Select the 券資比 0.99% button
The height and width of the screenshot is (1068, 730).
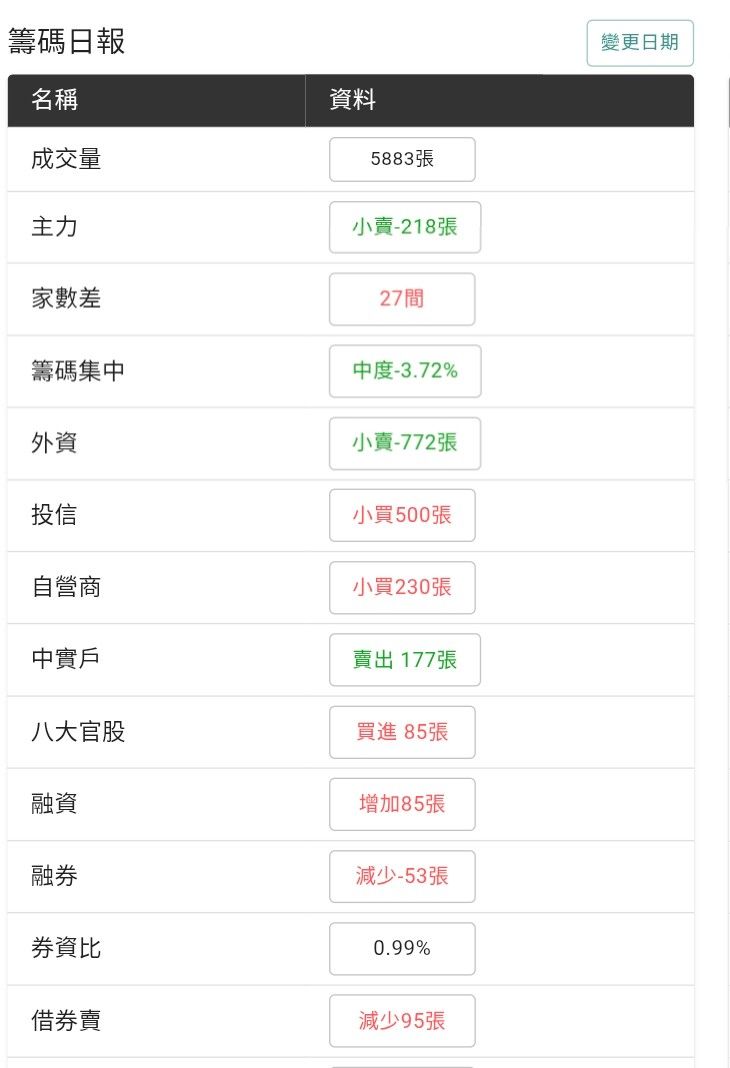click(x=402, y=949)
